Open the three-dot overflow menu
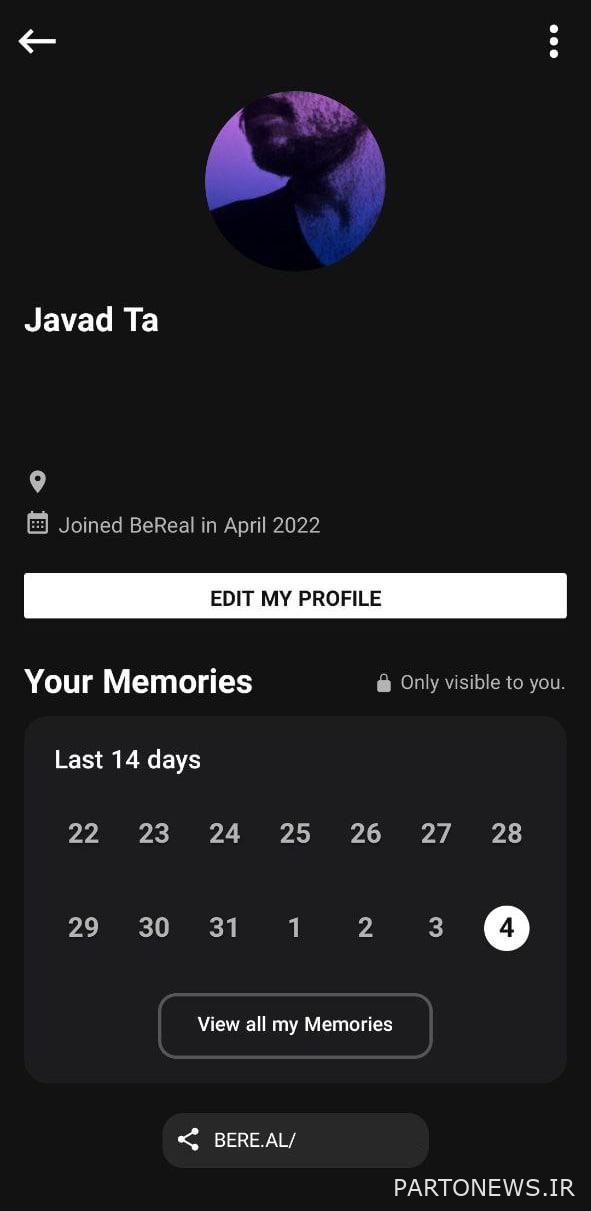591x1211 pixels. [x=553, y=42]
